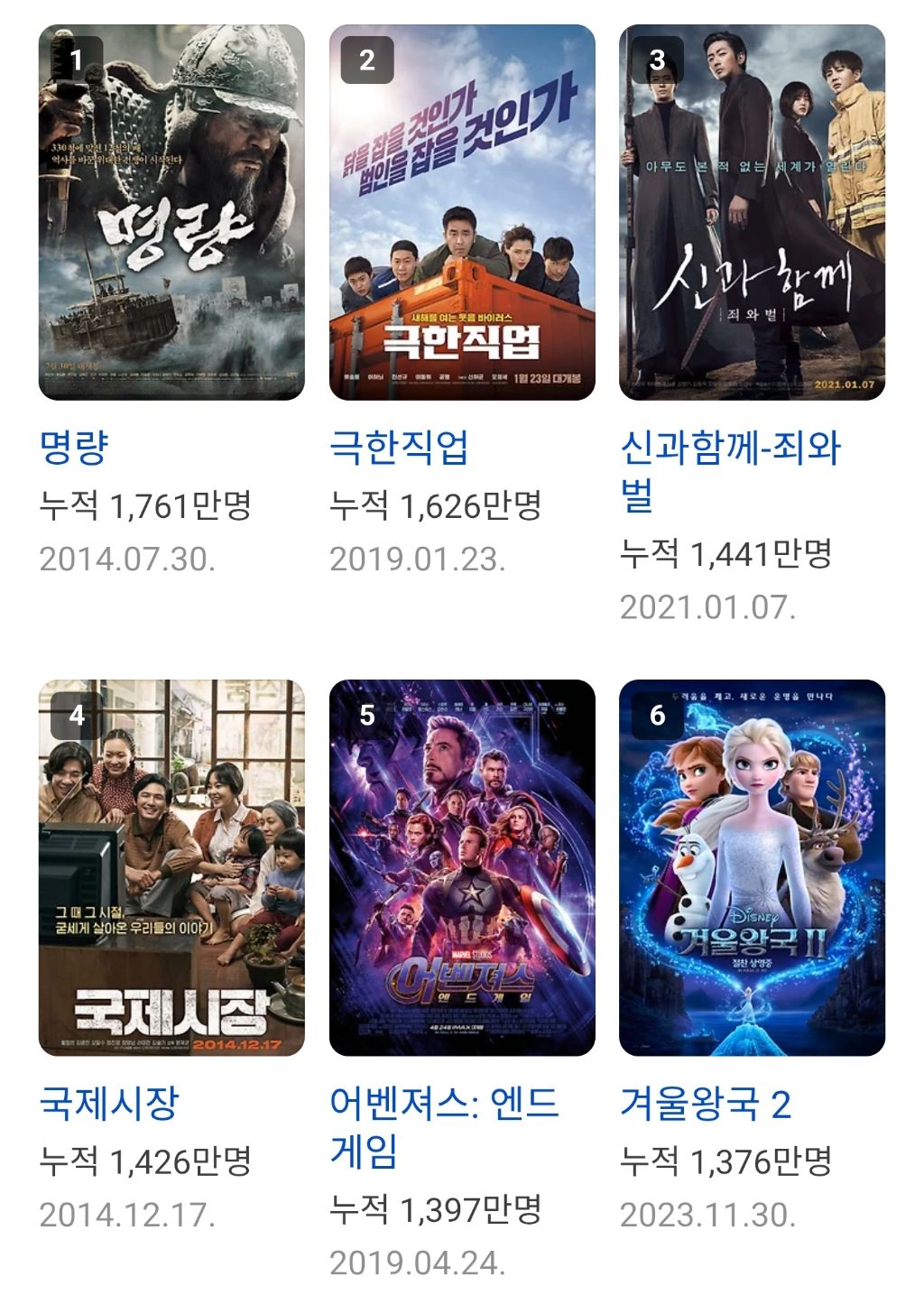Screen dimensions: 924x1295
Task: Select the 겨울왕국 2 title link
Action: (x=705, y=1103)
